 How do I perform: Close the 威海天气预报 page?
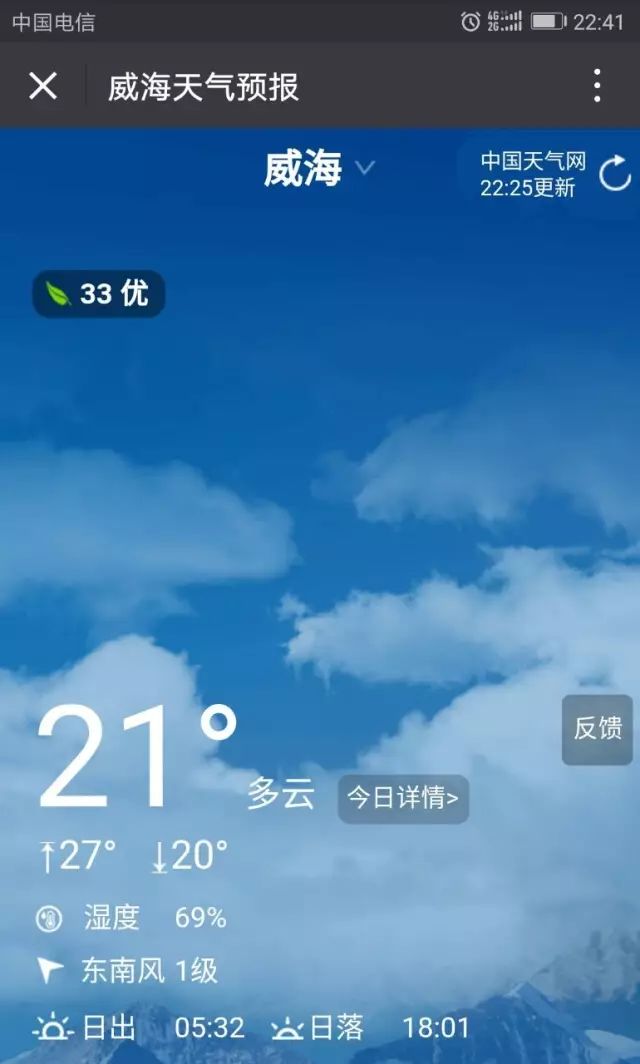pos(43,86)
